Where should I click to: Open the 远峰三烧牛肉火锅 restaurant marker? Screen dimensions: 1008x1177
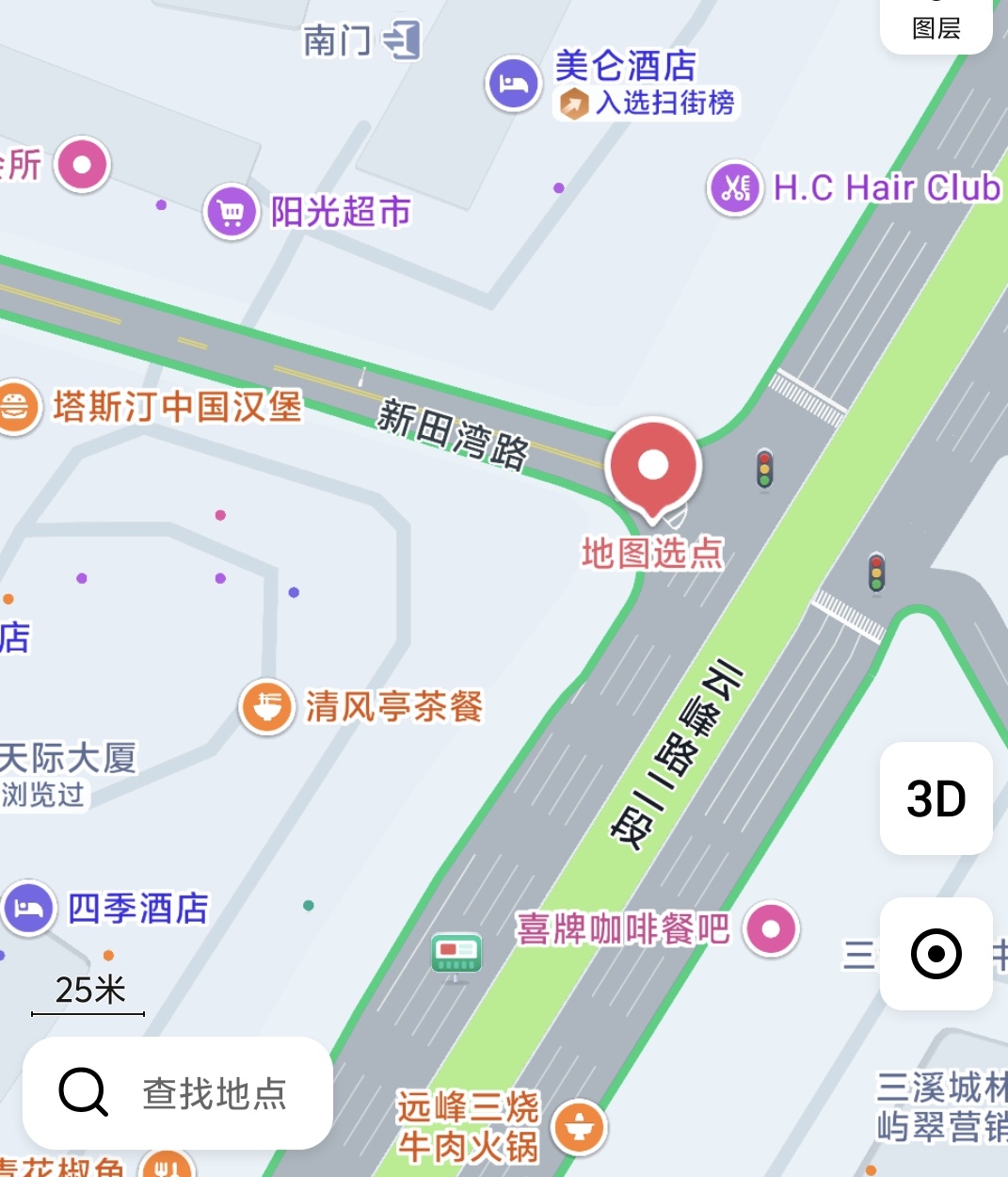pos(579,1126)
